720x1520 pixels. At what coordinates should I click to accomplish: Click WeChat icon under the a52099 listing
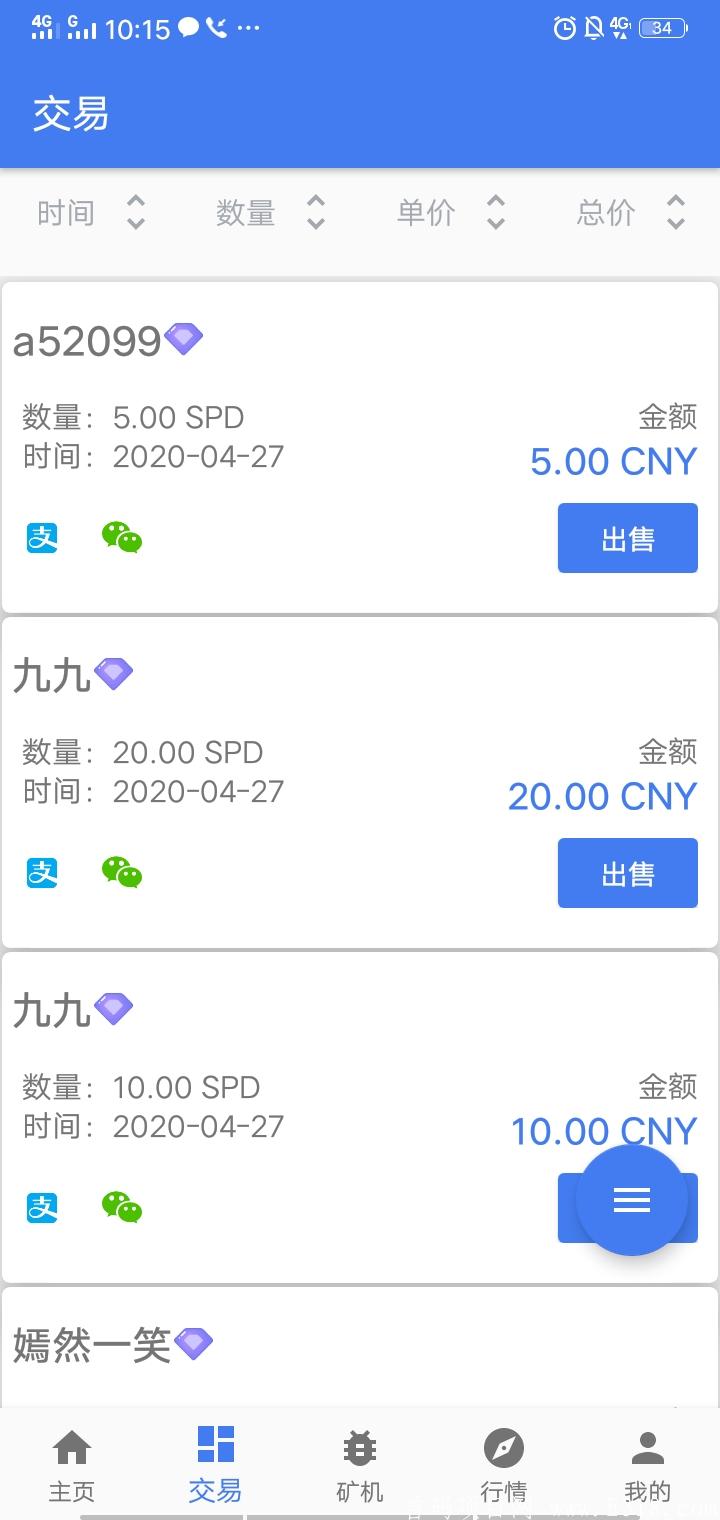pyautogui.click(x=120, y=538)
